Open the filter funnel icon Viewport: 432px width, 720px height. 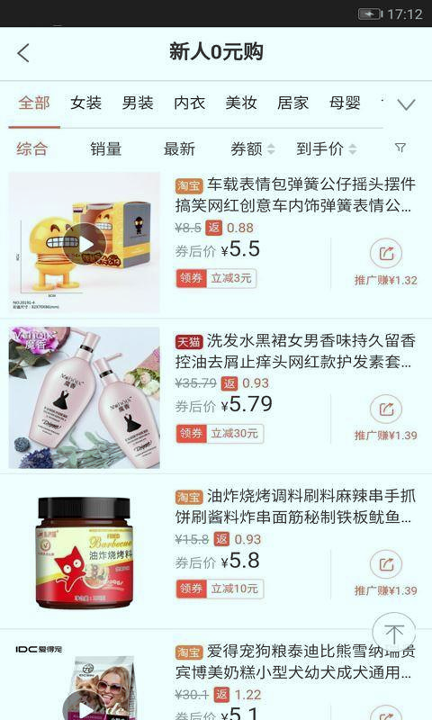400,148
